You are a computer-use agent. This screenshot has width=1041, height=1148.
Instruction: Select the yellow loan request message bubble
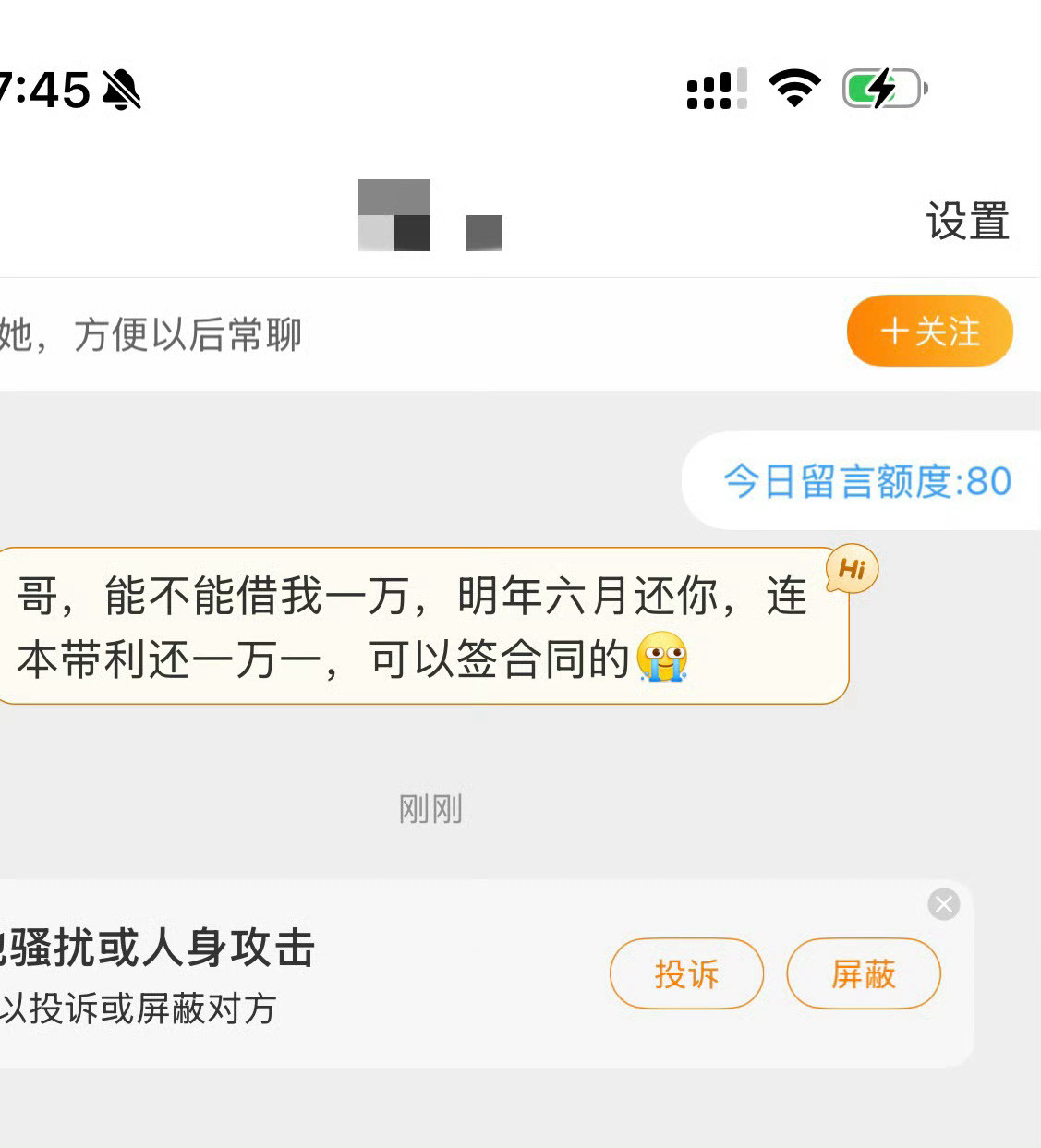(416, 628)
